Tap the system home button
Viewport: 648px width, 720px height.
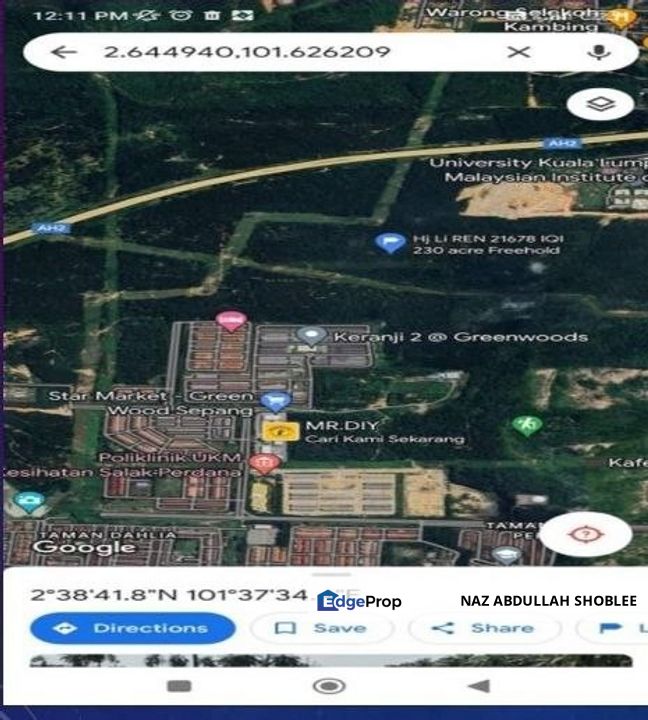329,686
